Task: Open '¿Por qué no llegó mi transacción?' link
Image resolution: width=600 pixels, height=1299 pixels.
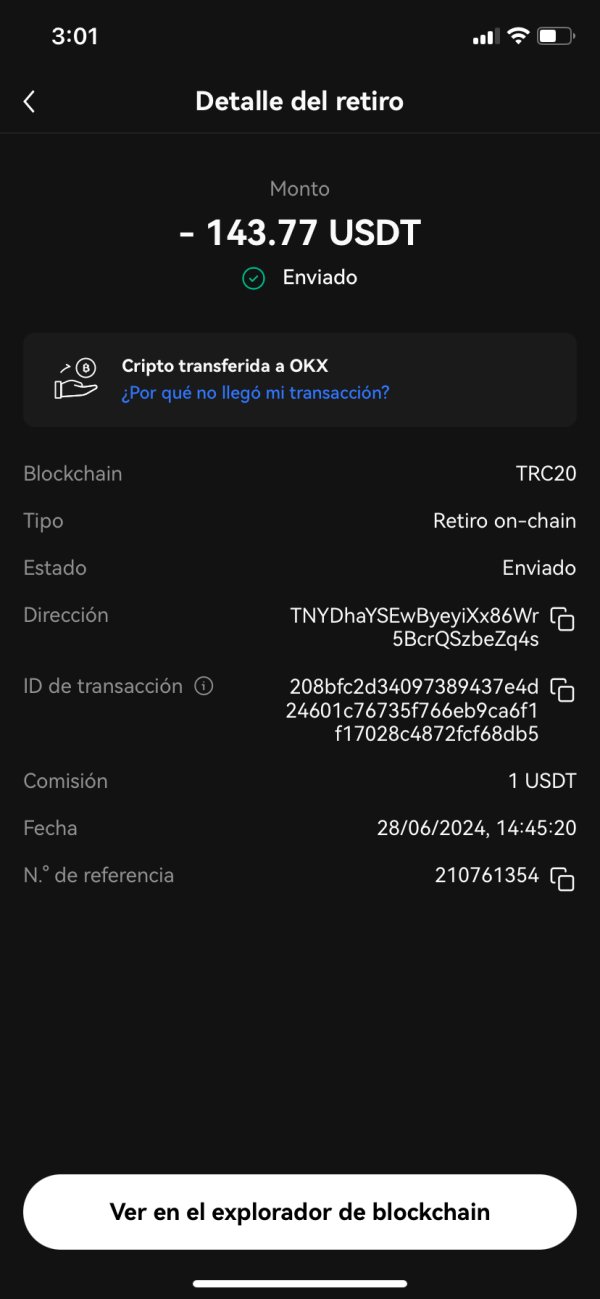Action: [x=255, y=393]
